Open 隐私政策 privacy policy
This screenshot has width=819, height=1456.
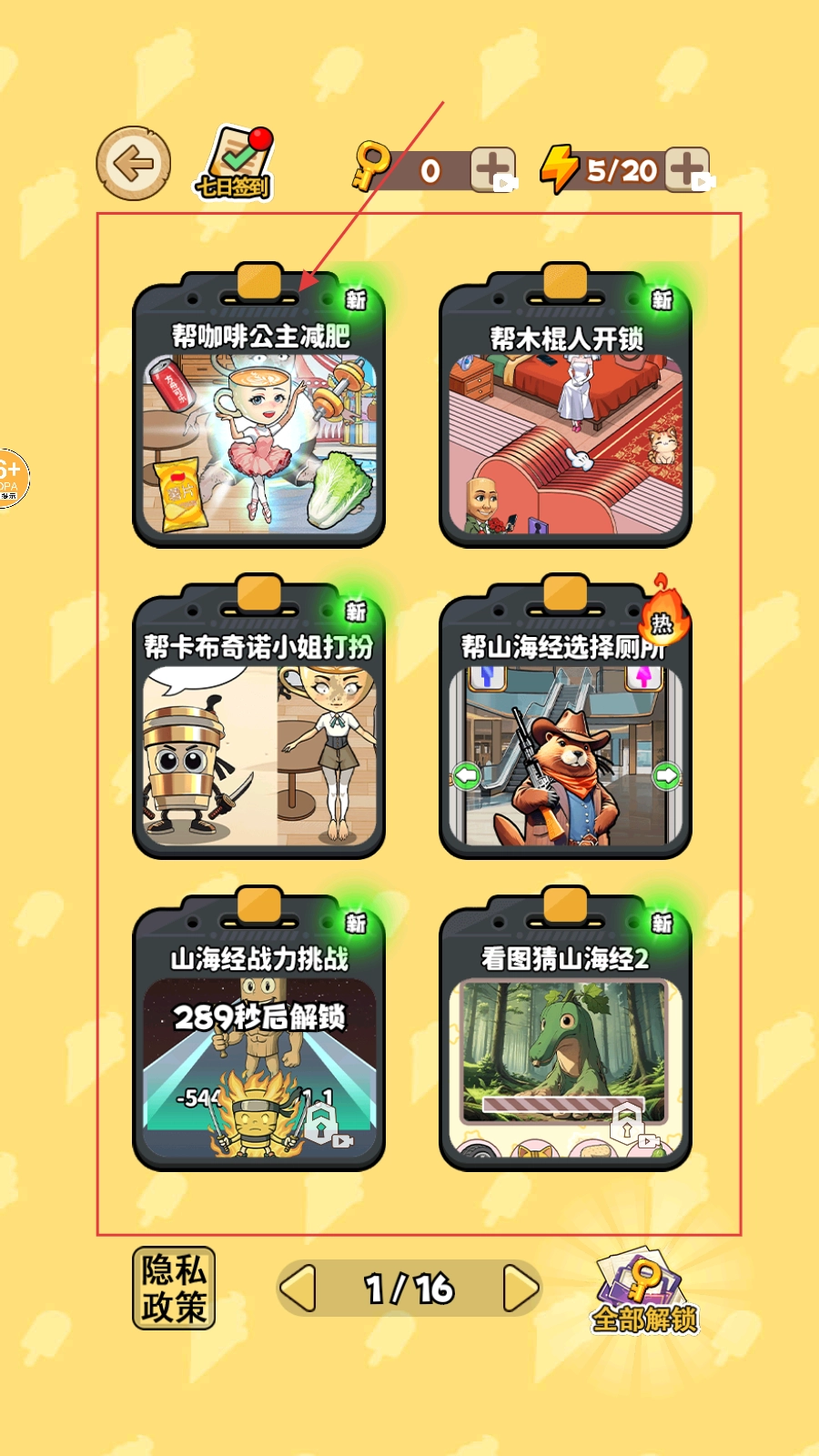pyautogui.click(x=174, y=1288)
